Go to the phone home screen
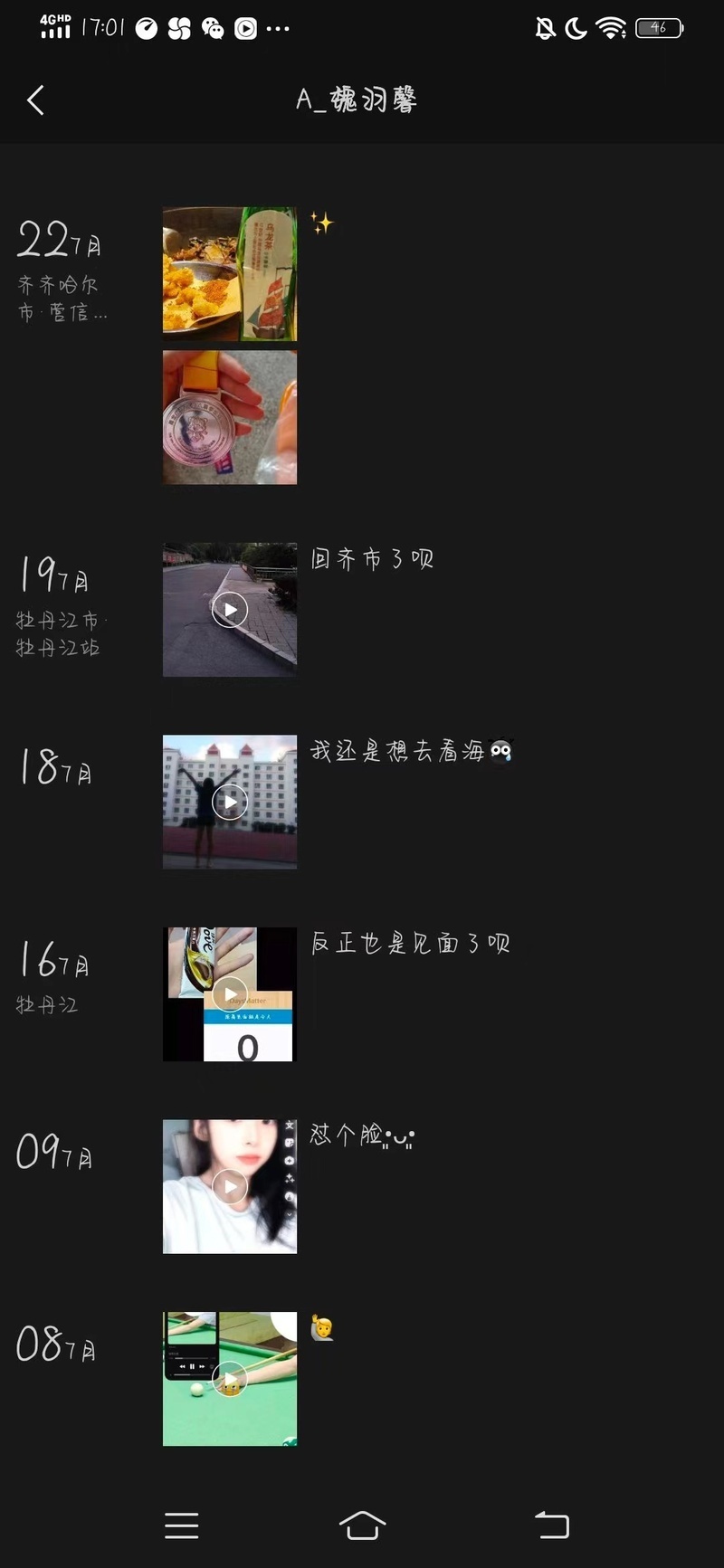Image resolution: width=724 pixels, height=1568 pixels. pos(362,1525)
